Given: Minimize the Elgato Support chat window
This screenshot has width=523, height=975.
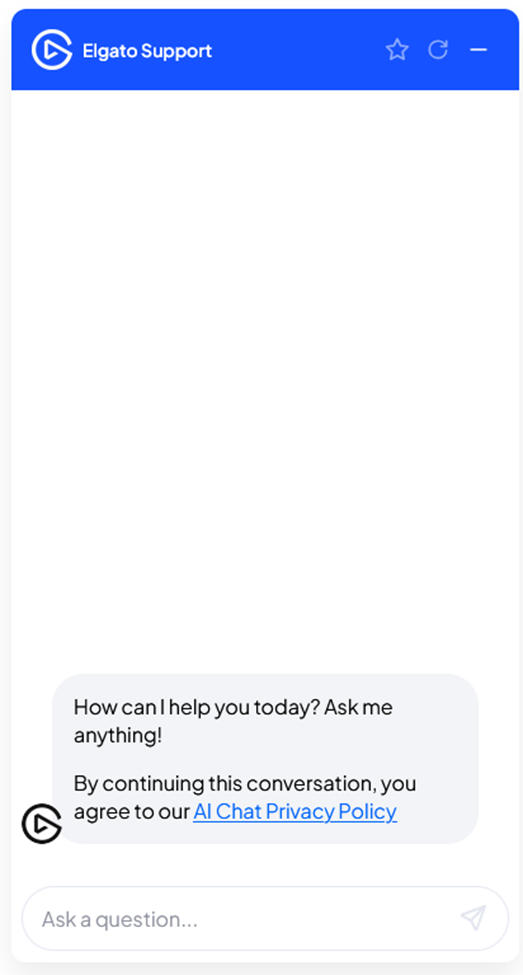Looking at the screenshot, I should [x=478, y=50].
